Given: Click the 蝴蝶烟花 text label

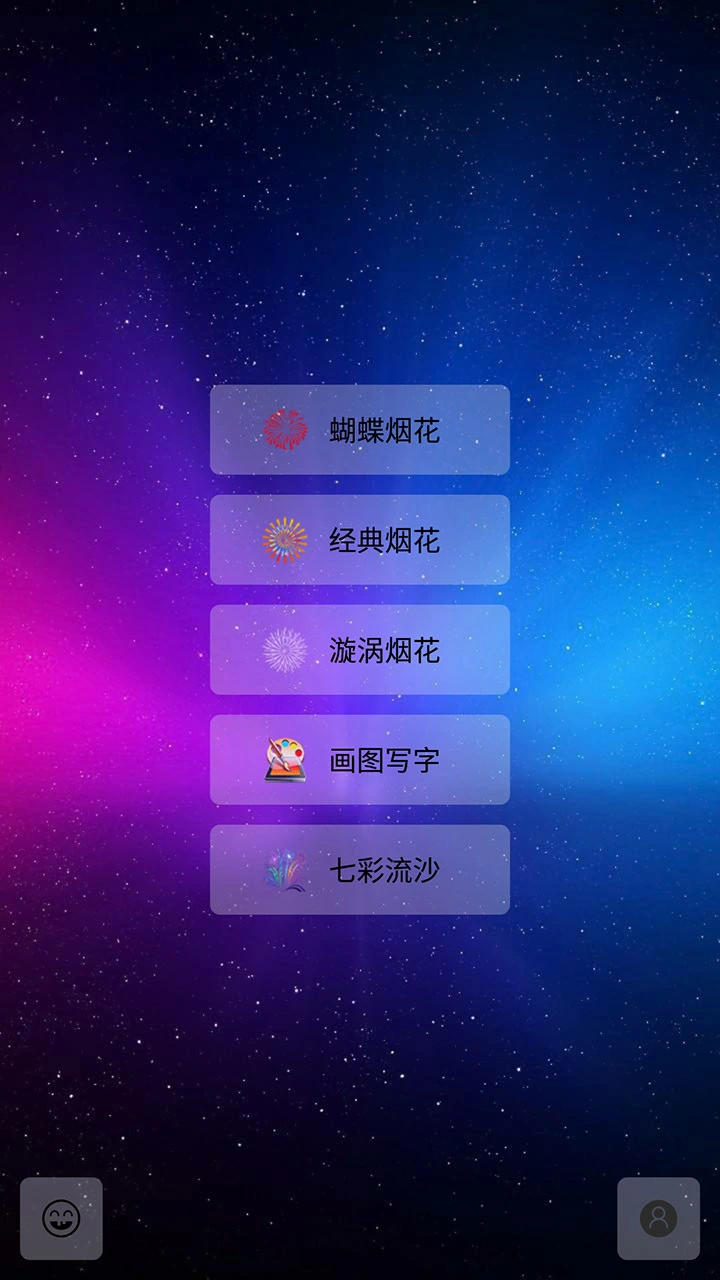Looking at the screenshot, I should click(384, 430).
